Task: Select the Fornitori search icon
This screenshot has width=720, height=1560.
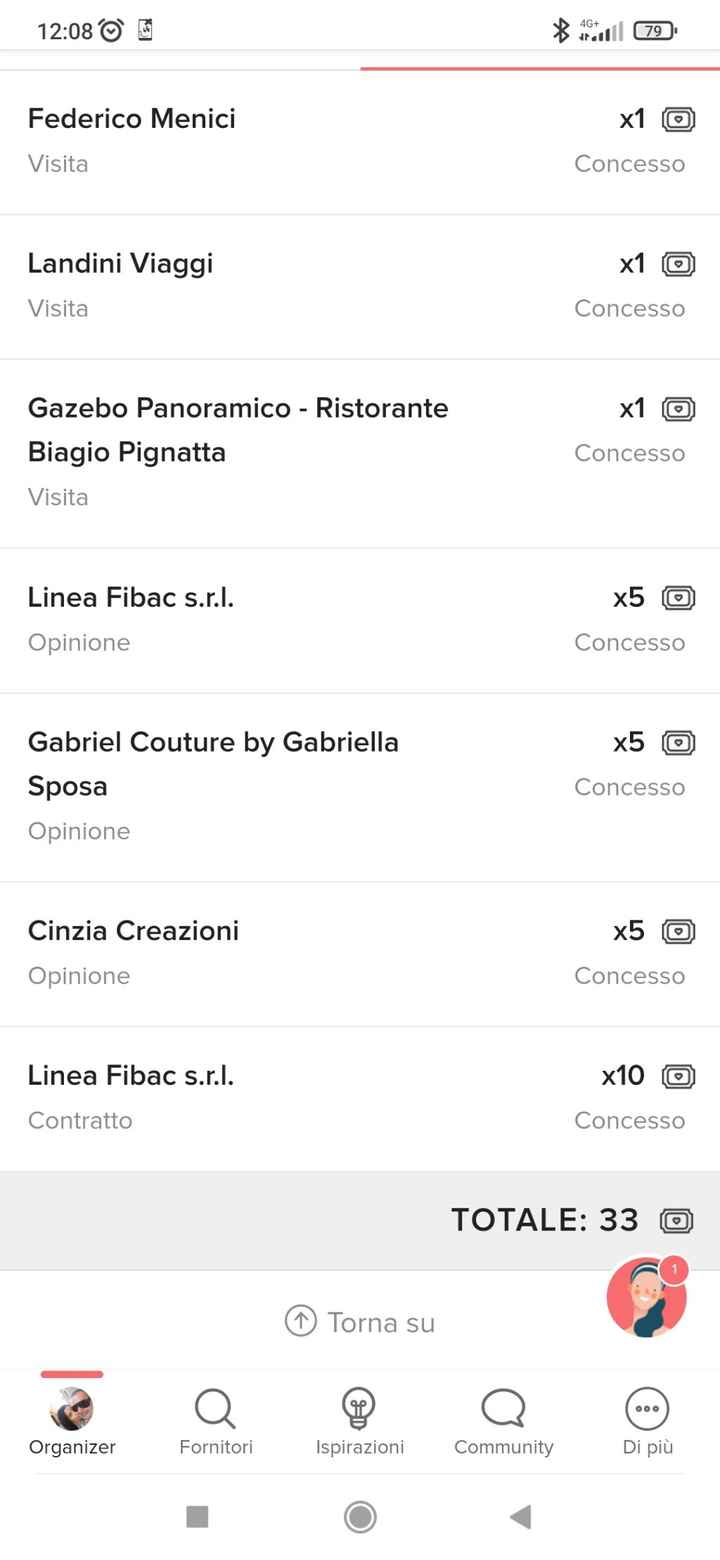Action: click(215, 1410)
